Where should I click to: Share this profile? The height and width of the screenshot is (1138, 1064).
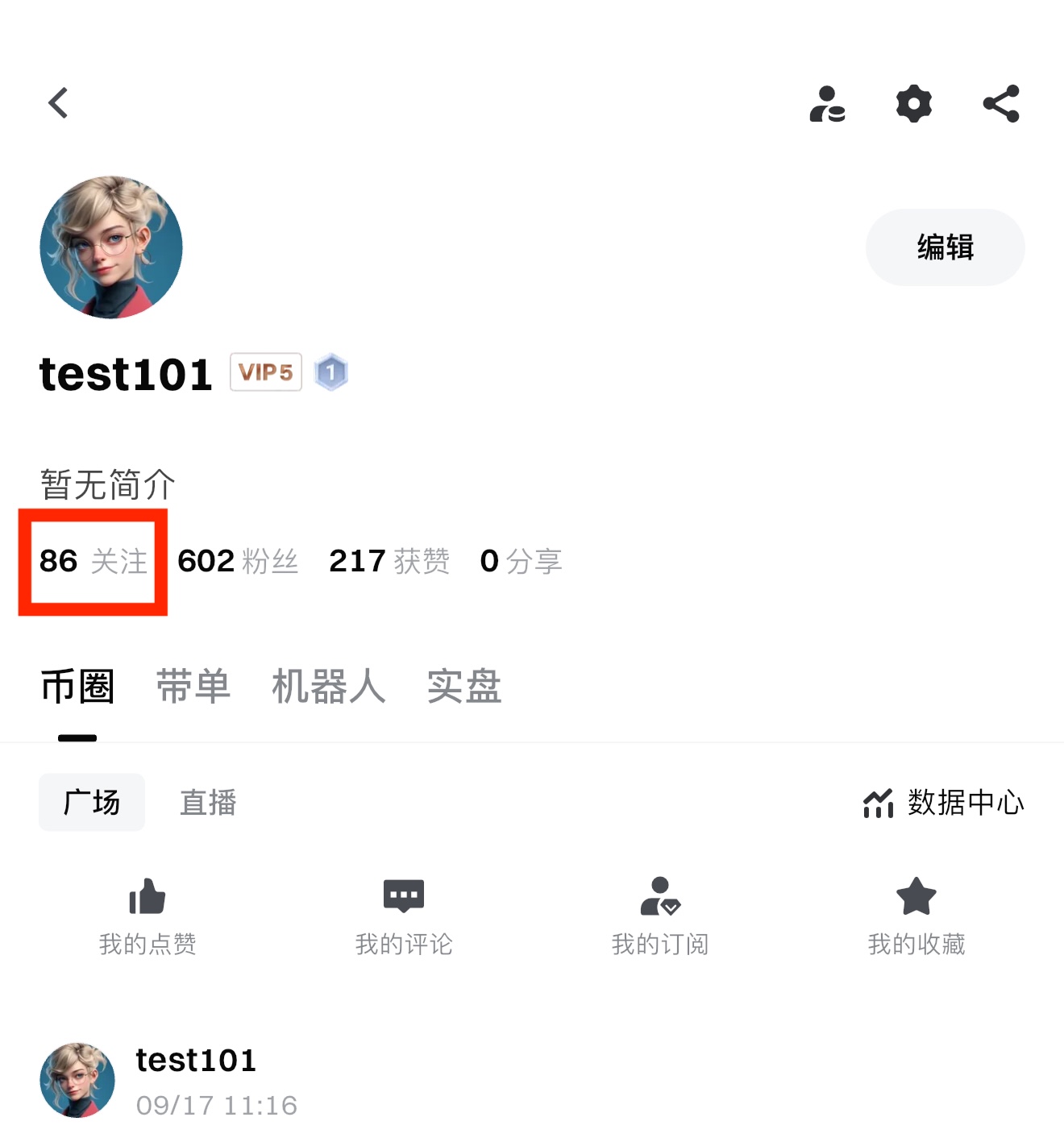tap(1001, 104)
